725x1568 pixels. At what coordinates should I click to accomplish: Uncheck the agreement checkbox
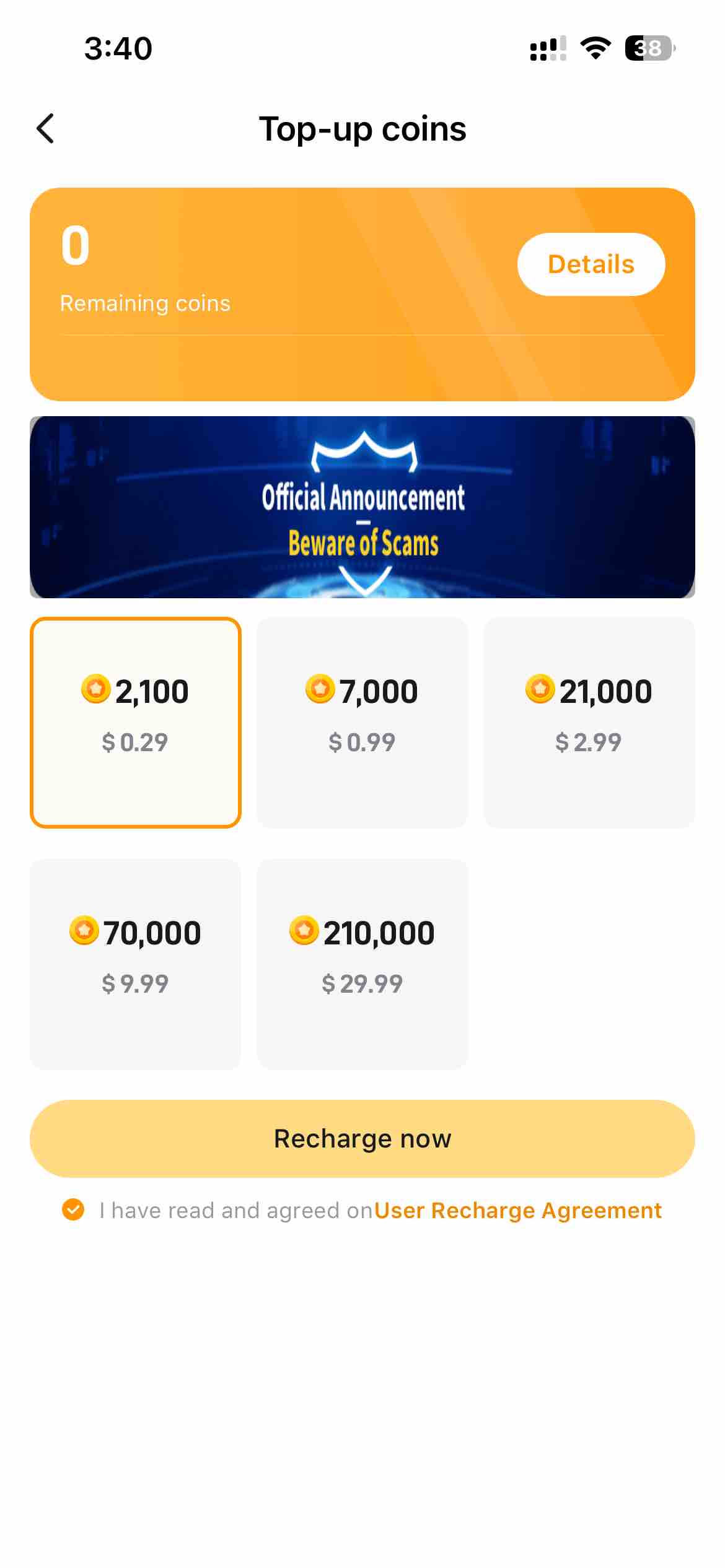73,1209
